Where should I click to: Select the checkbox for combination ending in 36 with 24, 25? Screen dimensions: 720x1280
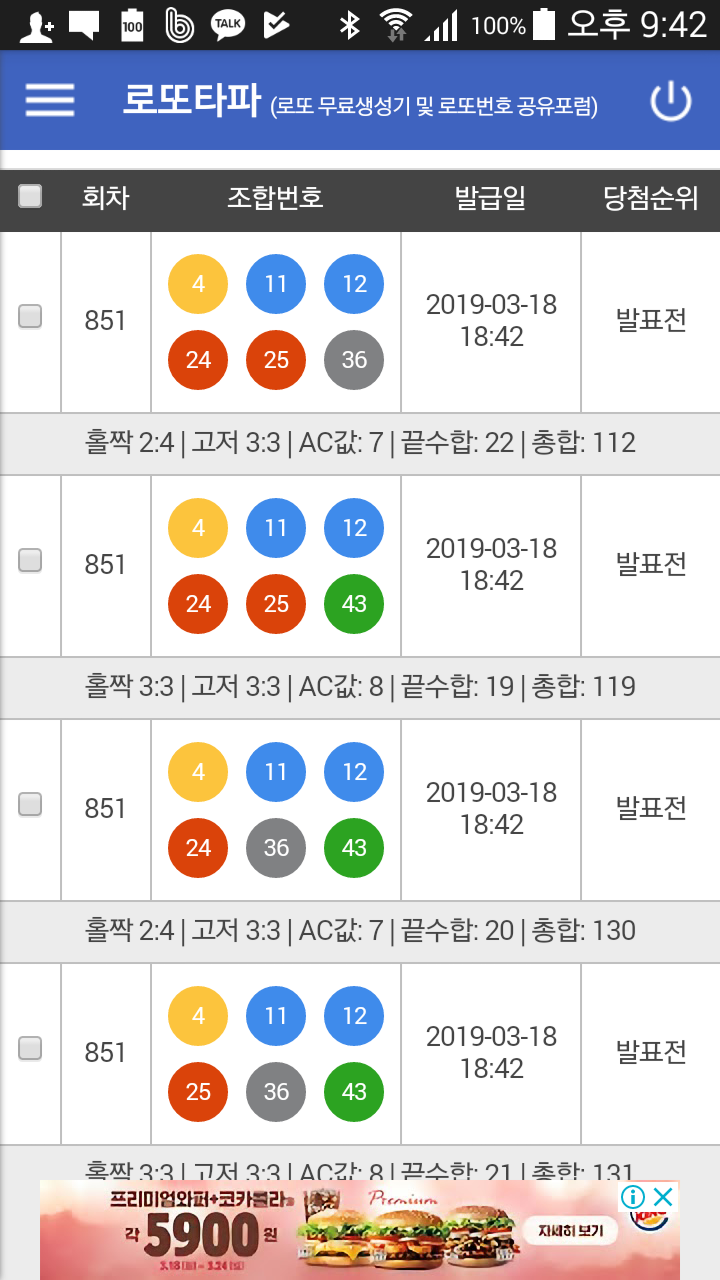(x=30, y=317)
